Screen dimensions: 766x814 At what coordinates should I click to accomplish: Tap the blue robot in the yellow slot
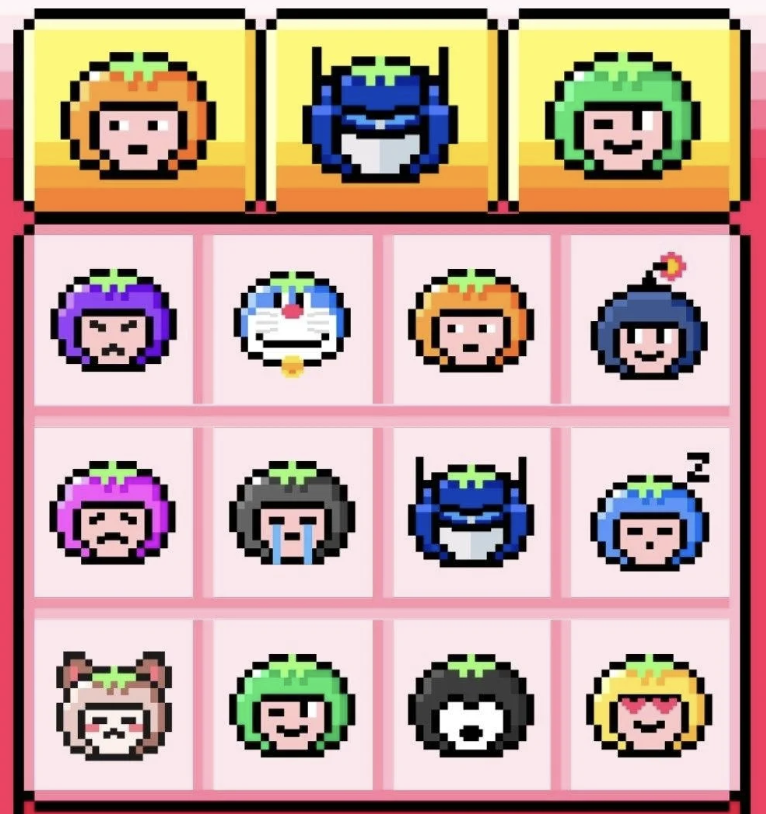point(381,114)
